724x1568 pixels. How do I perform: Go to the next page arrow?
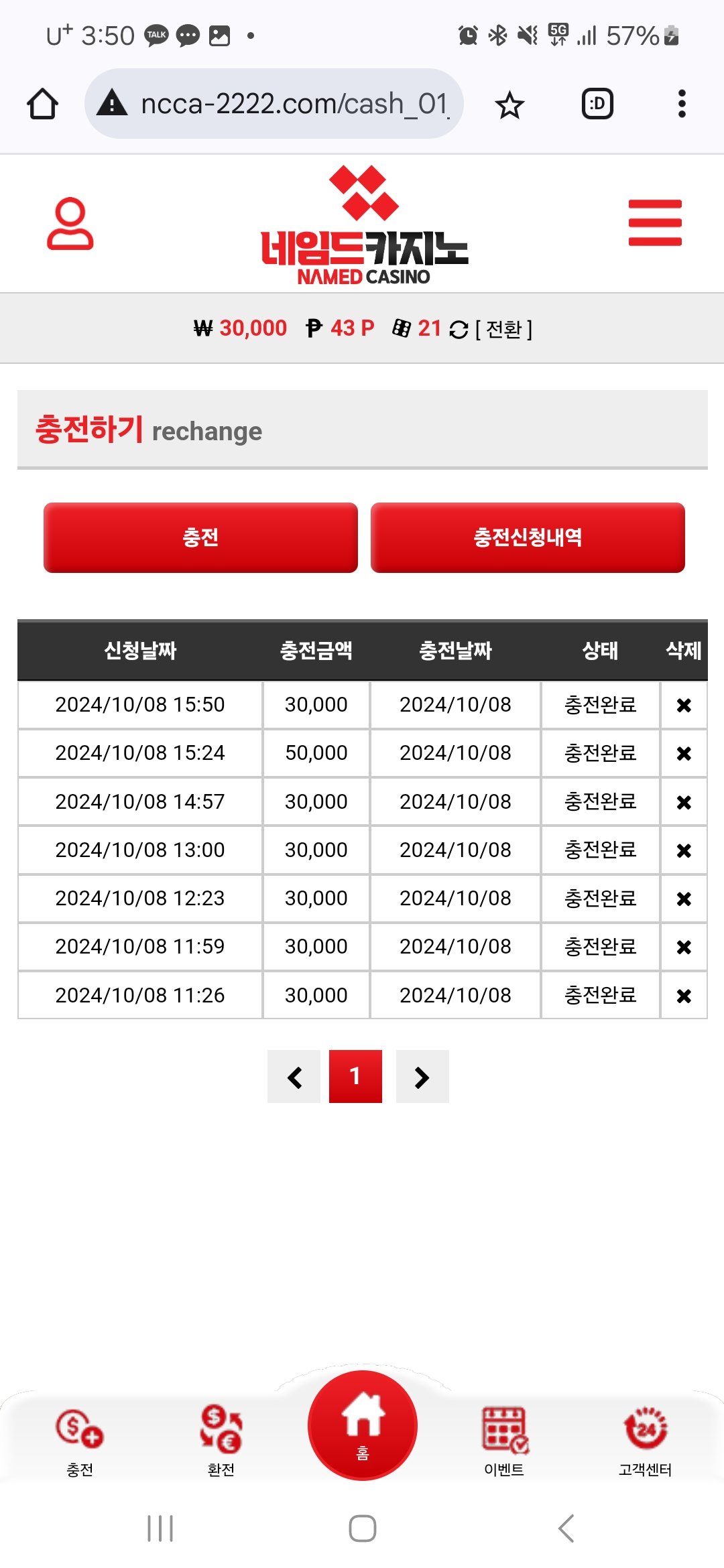(x=422, y=1077)
